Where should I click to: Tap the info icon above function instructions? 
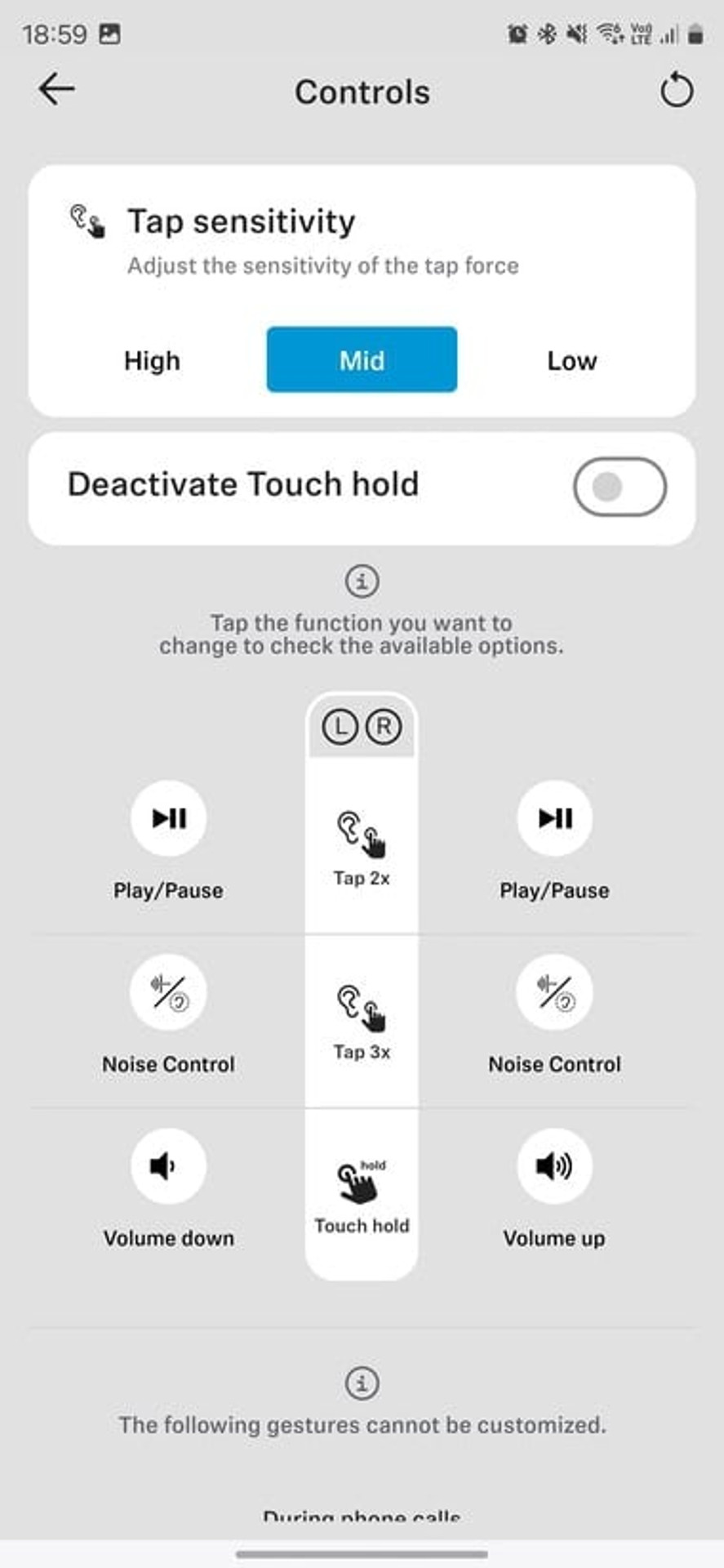(362, 581)
